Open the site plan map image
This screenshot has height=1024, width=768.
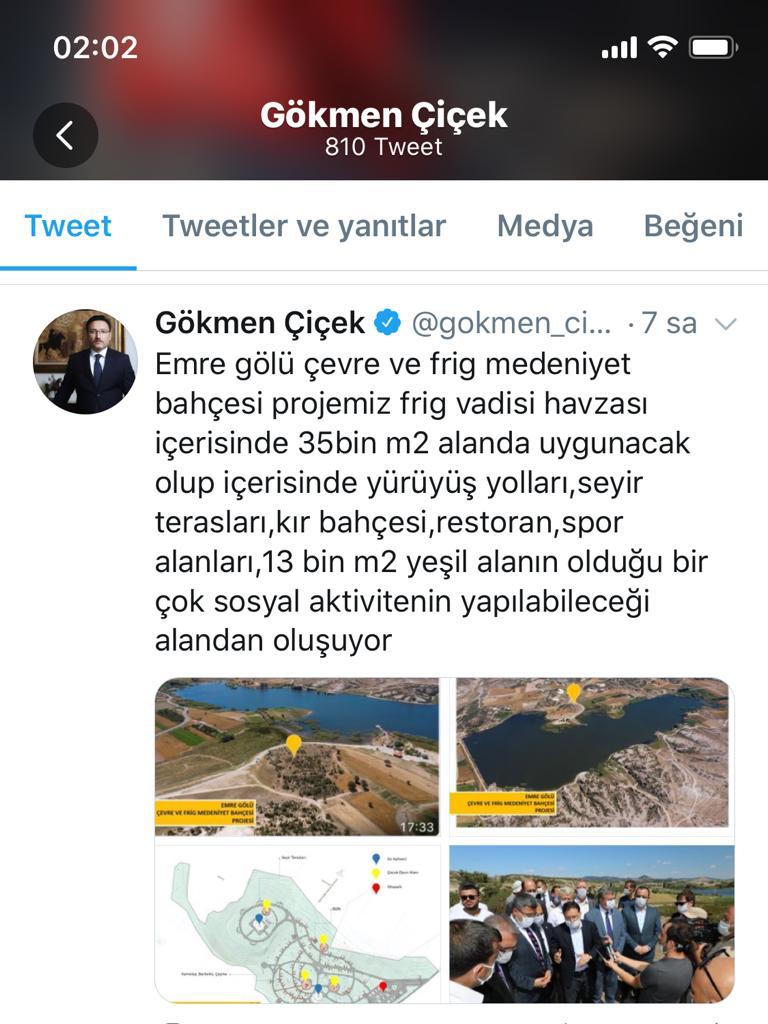[x=297, y=924]
